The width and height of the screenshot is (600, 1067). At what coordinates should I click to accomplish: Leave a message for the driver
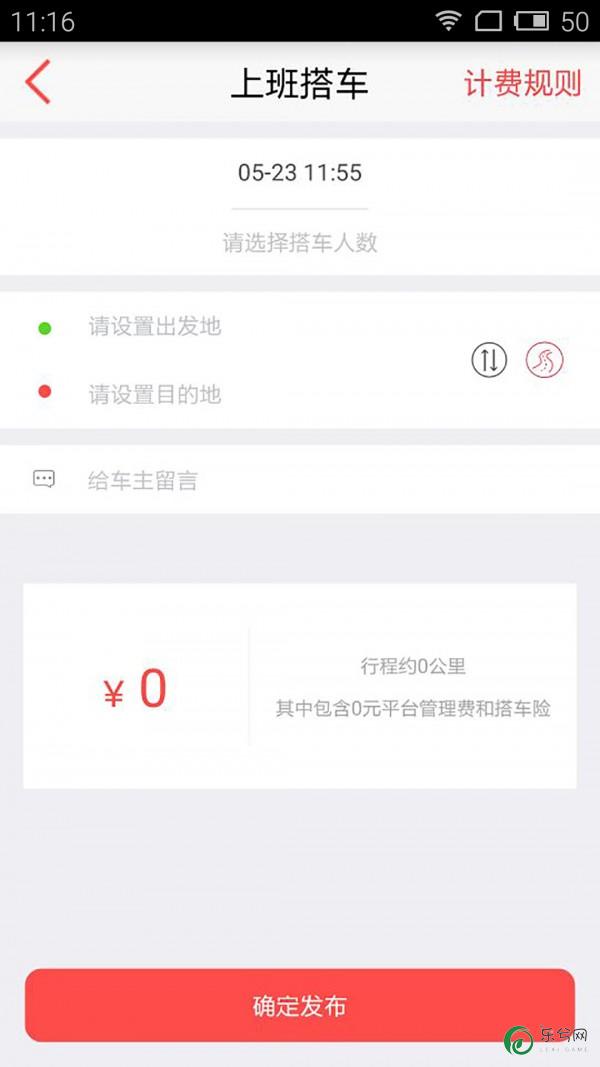(x=299, y=480)
